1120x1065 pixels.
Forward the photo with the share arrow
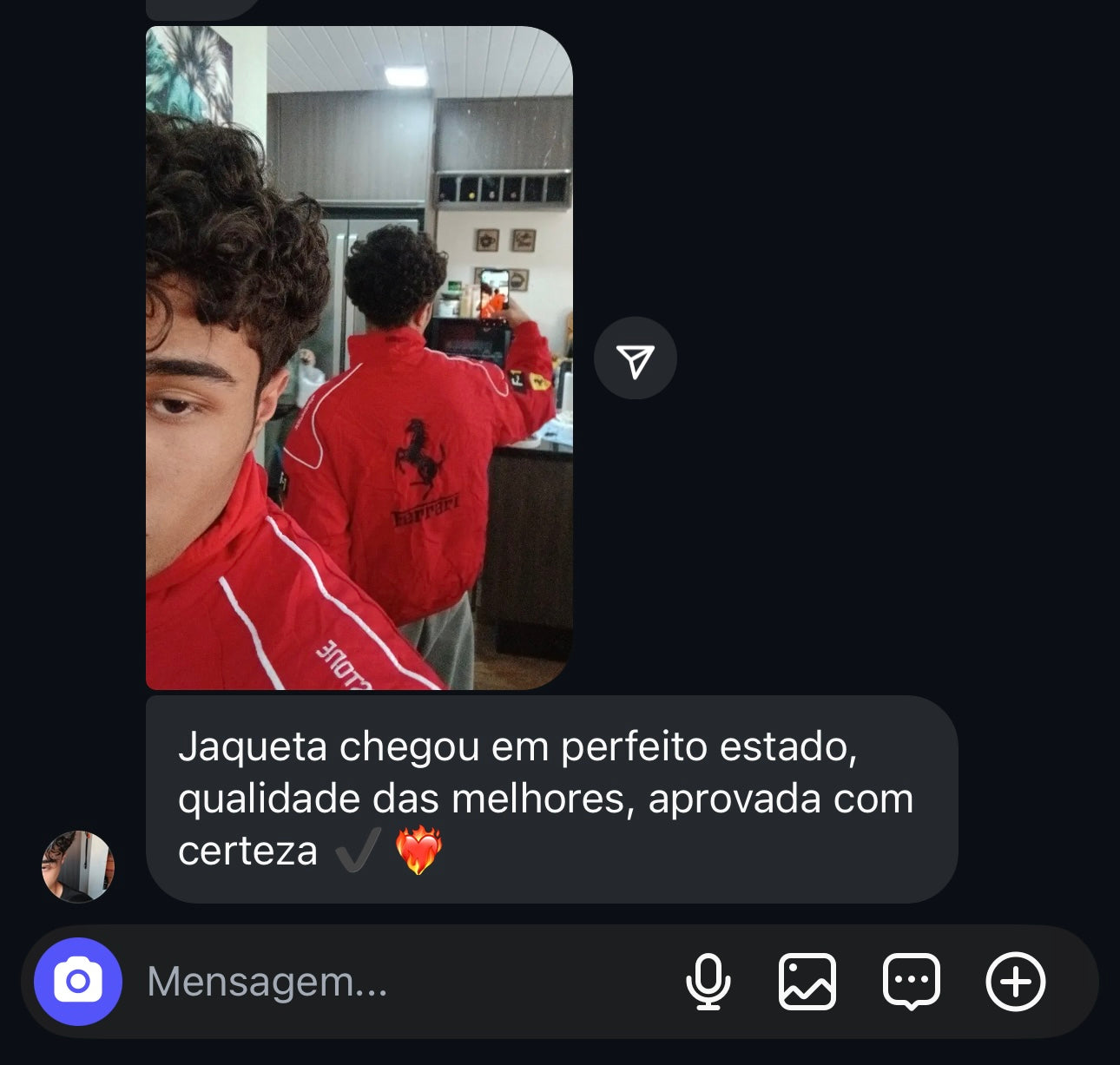click(636, 358)
